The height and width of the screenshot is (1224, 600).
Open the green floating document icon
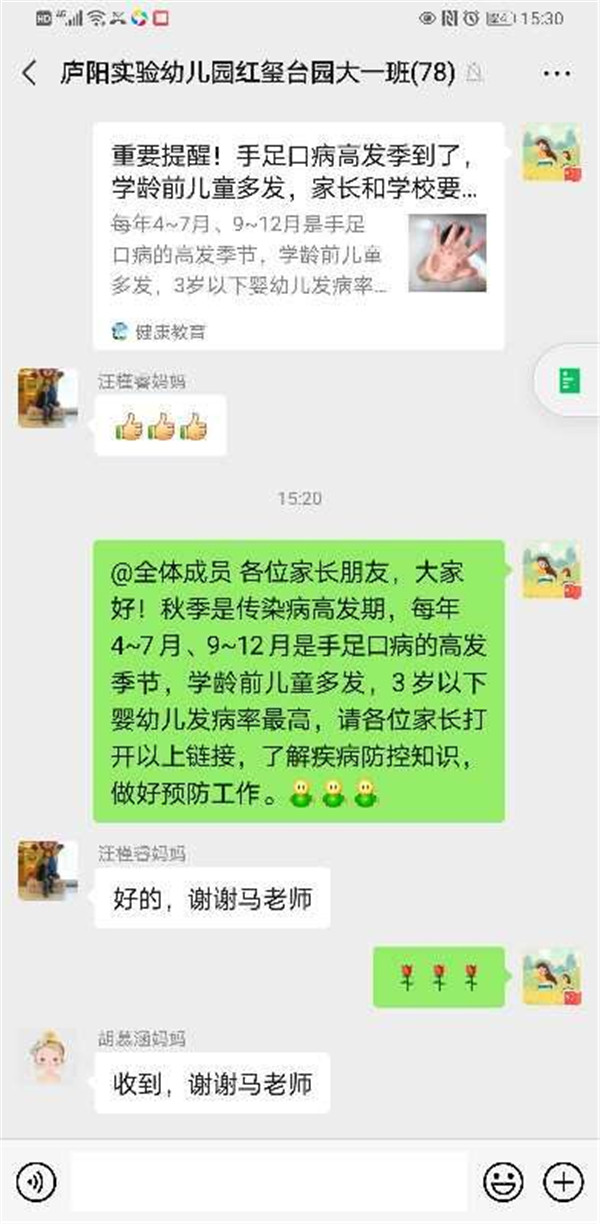[x=568, y=381]
